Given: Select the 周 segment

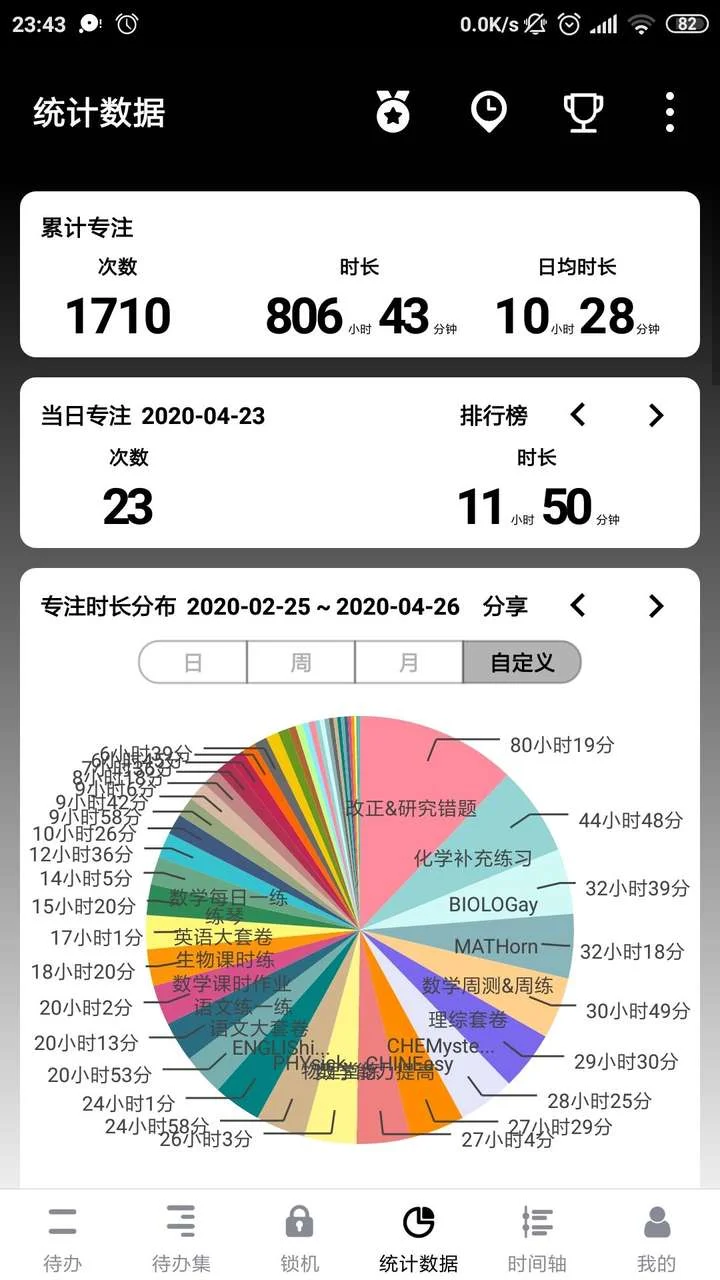Looking at the screenshot, I should 301,663.
